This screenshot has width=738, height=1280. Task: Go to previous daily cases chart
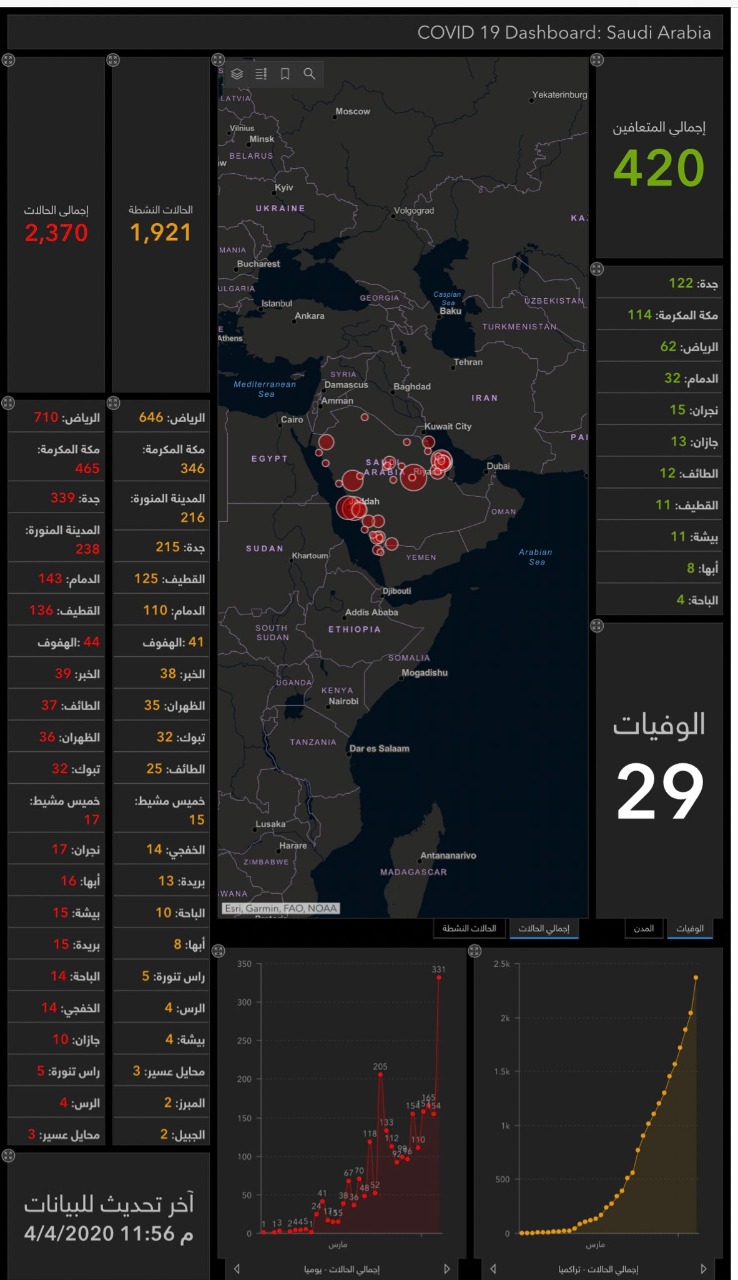point(236,1269)
